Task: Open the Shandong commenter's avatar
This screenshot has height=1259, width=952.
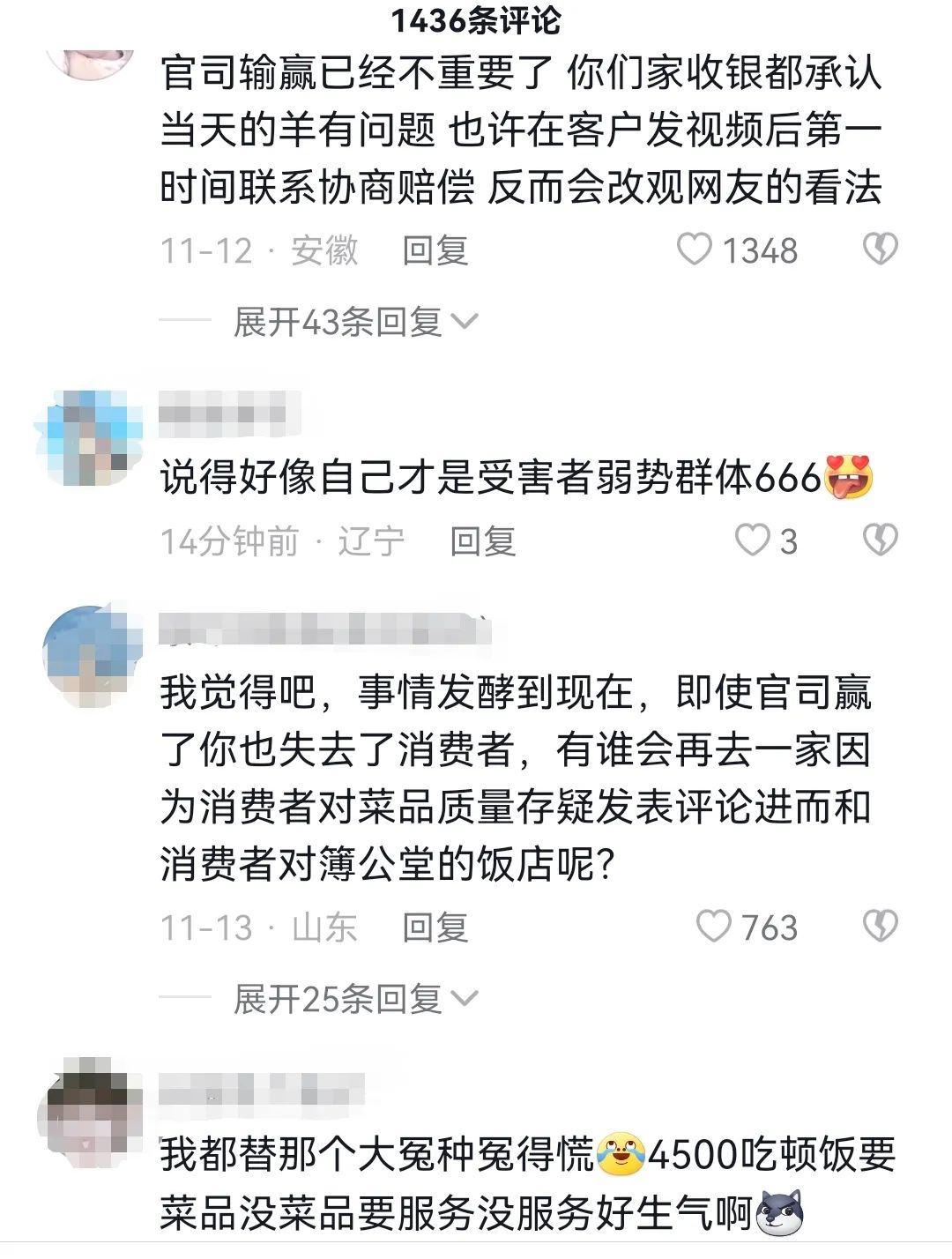Action: (90, 654)
